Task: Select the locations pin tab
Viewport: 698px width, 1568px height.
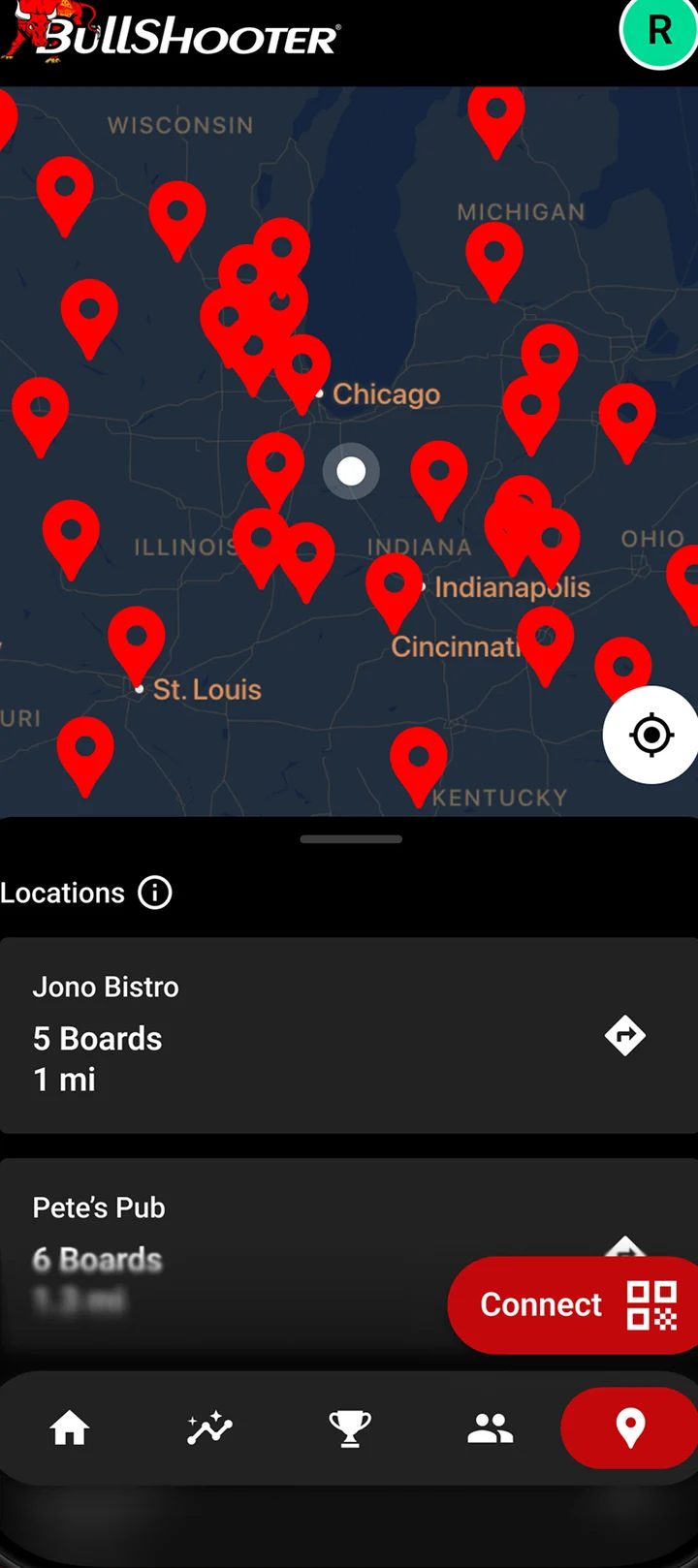Action: point(630,1427)
